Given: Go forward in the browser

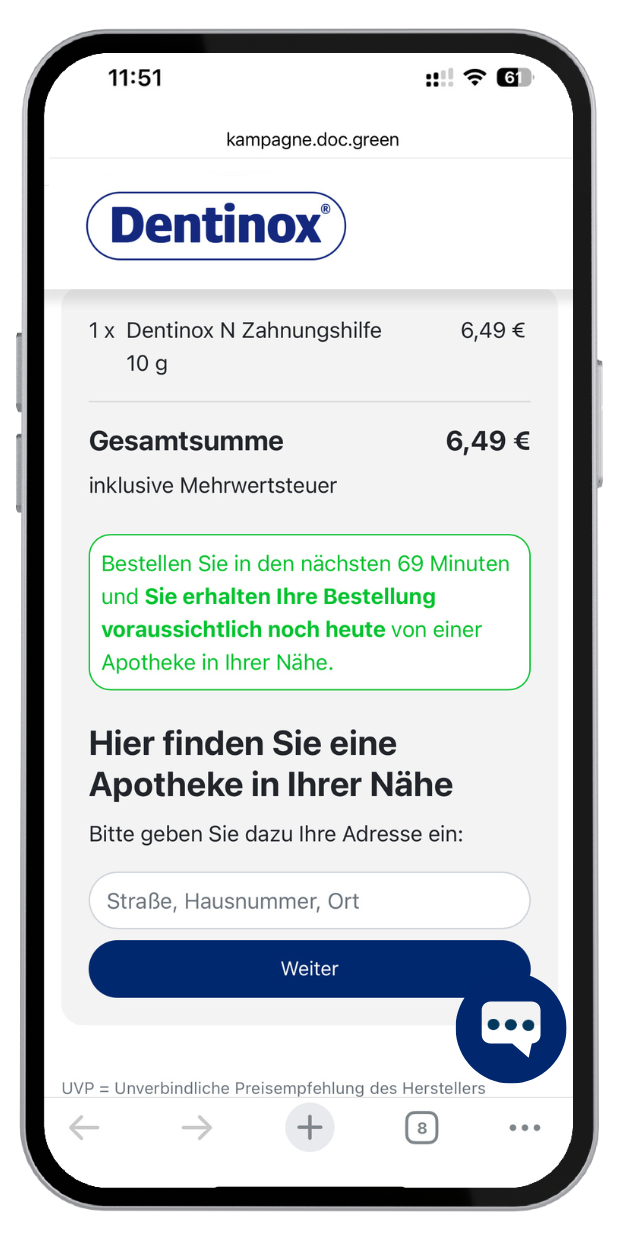Looking at the screenshot, I should coord(197,1128).
